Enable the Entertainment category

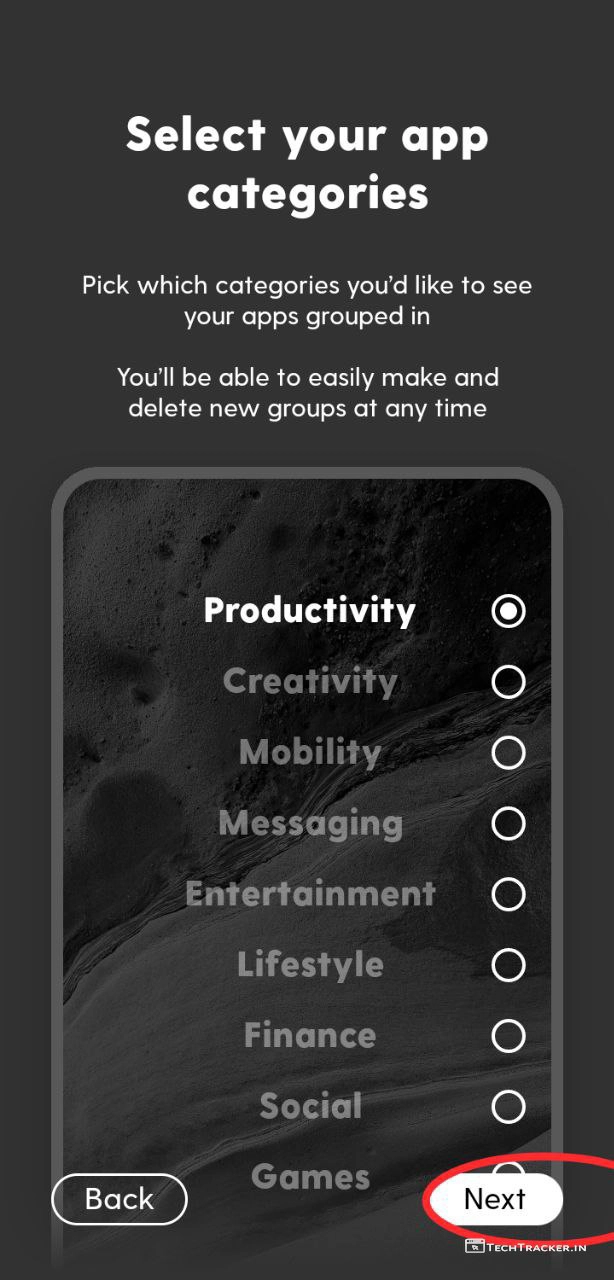click(x=508, y=894)
